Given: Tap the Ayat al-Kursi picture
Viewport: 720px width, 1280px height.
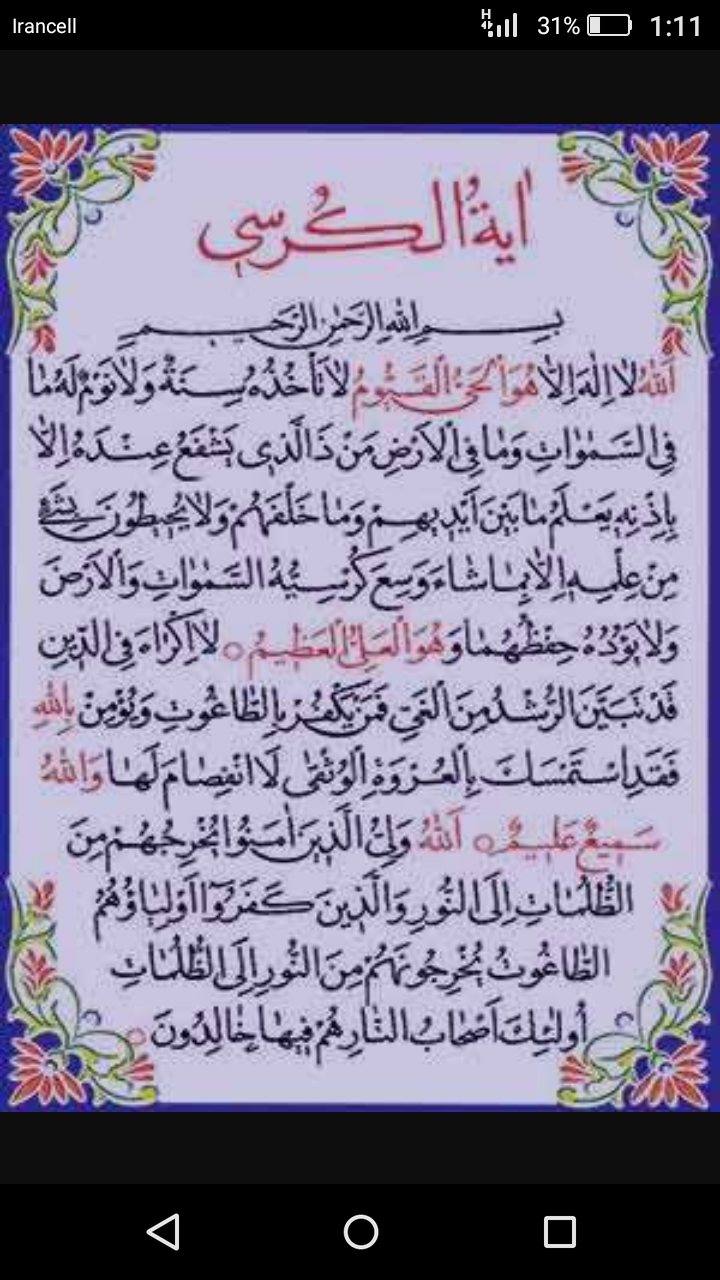Looking at the screenshot, I should tap(360, 617).
